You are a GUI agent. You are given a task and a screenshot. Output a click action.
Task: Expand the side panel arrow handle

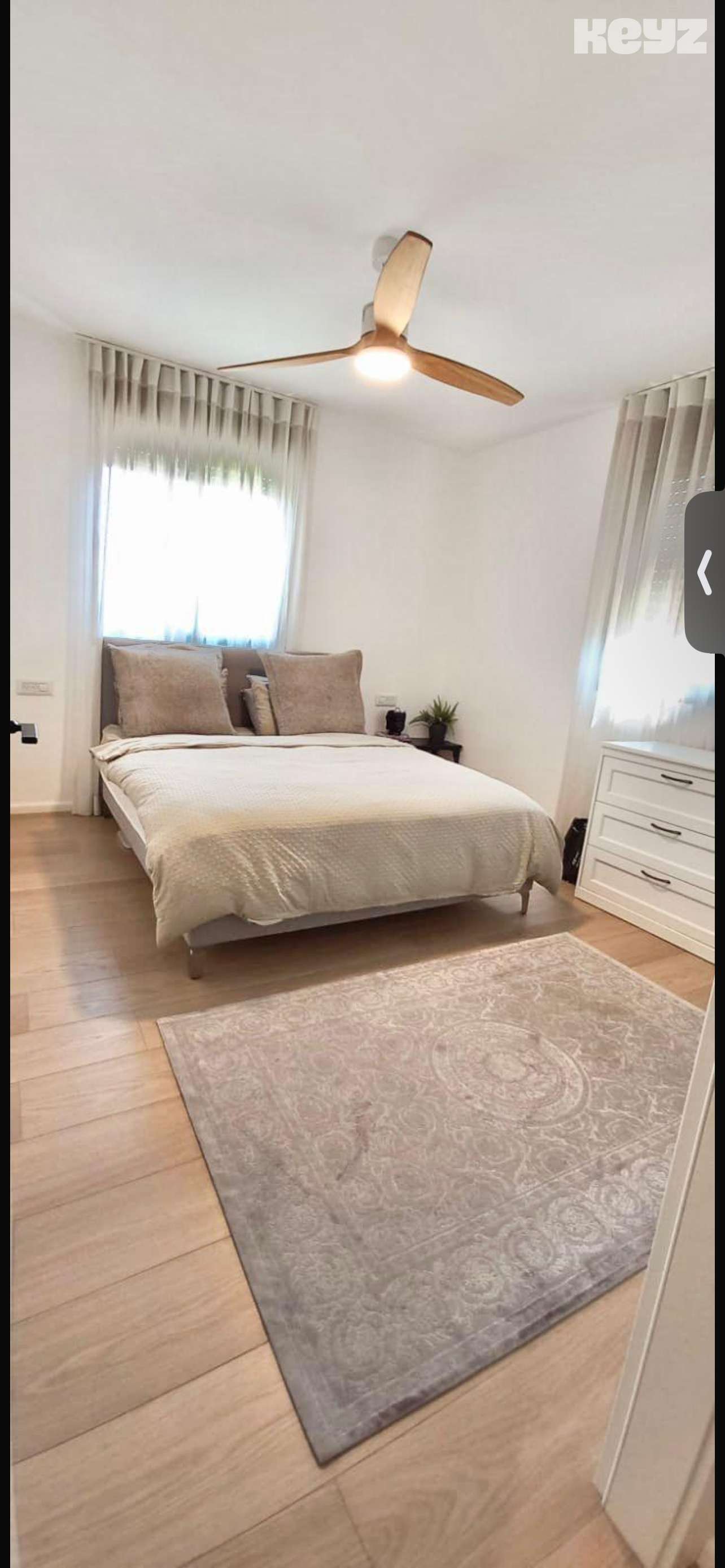tap(705, 572)
